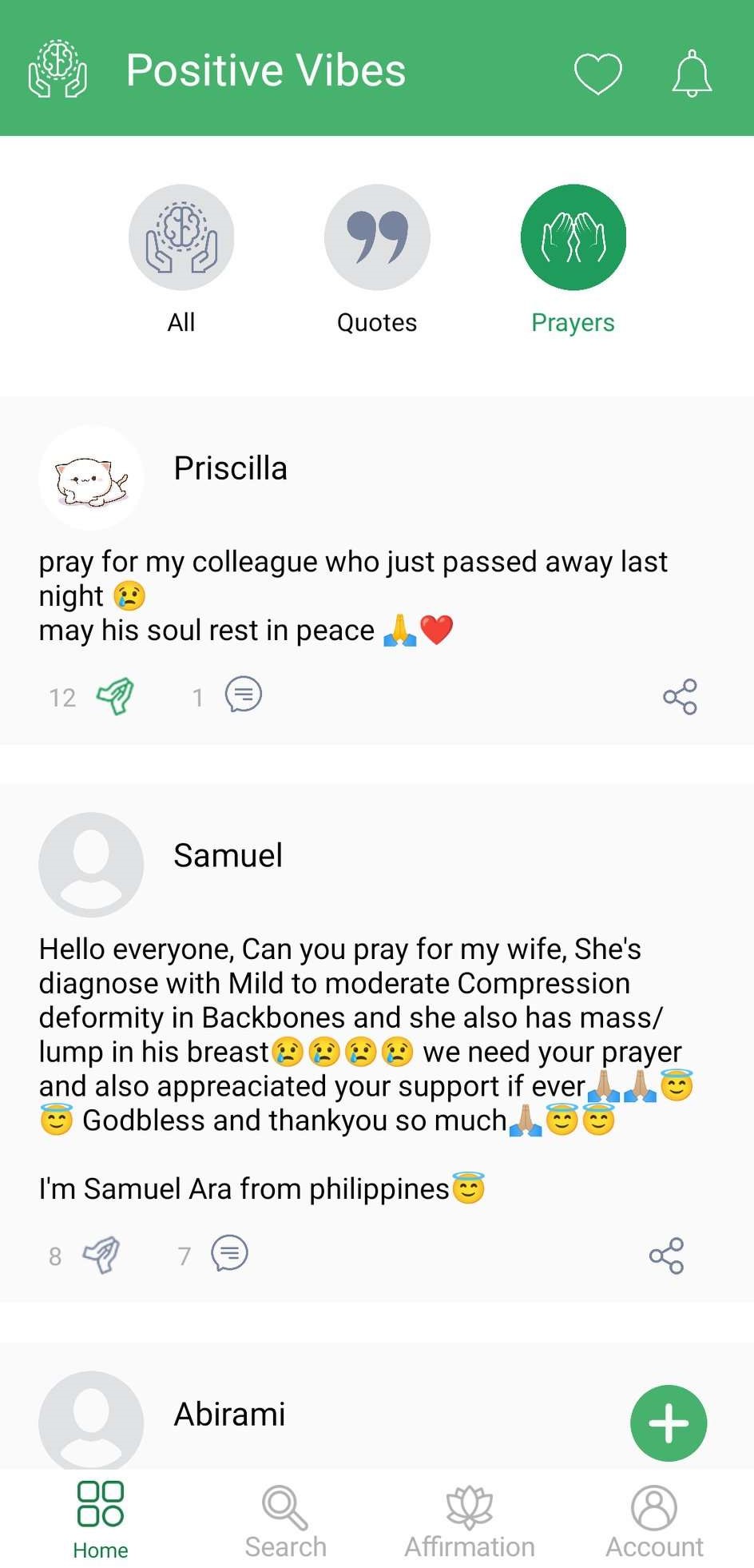Switch to the Affirmation tab

(x=470, y=1520)
